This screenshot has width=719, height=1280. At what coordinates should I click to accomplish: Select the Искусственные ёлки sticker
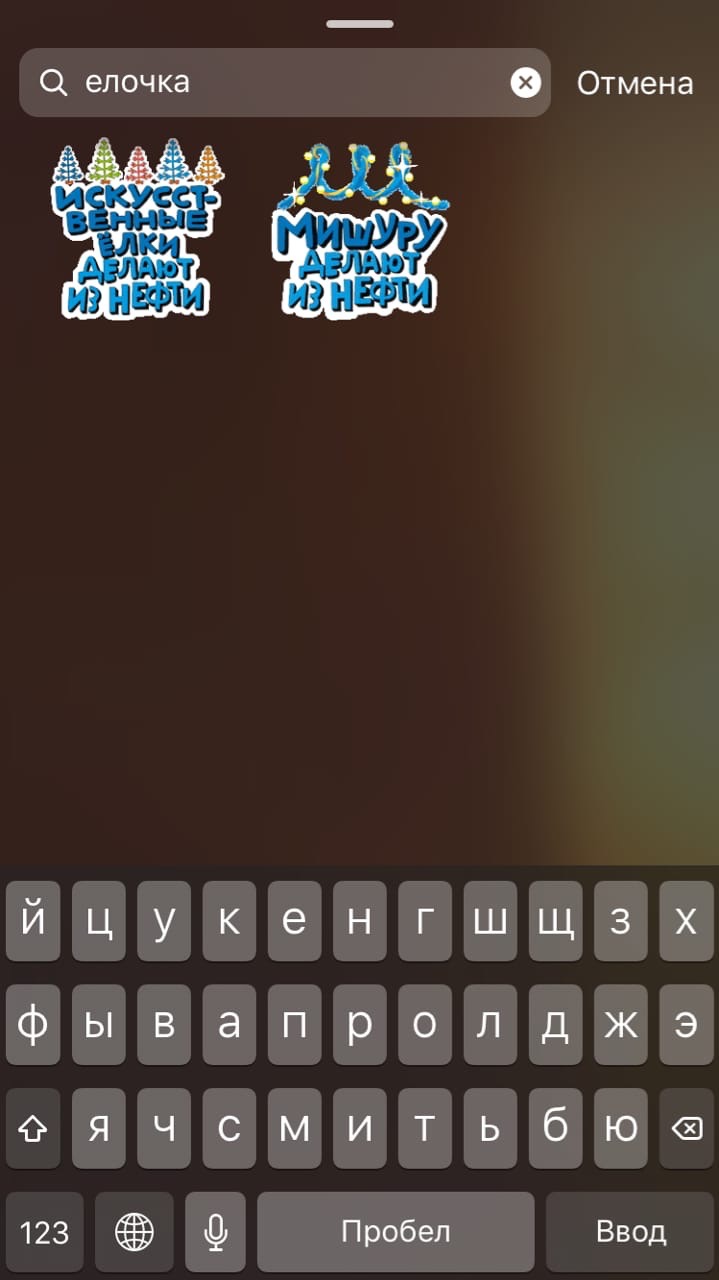pyautogui.click(x=137, y=229)
